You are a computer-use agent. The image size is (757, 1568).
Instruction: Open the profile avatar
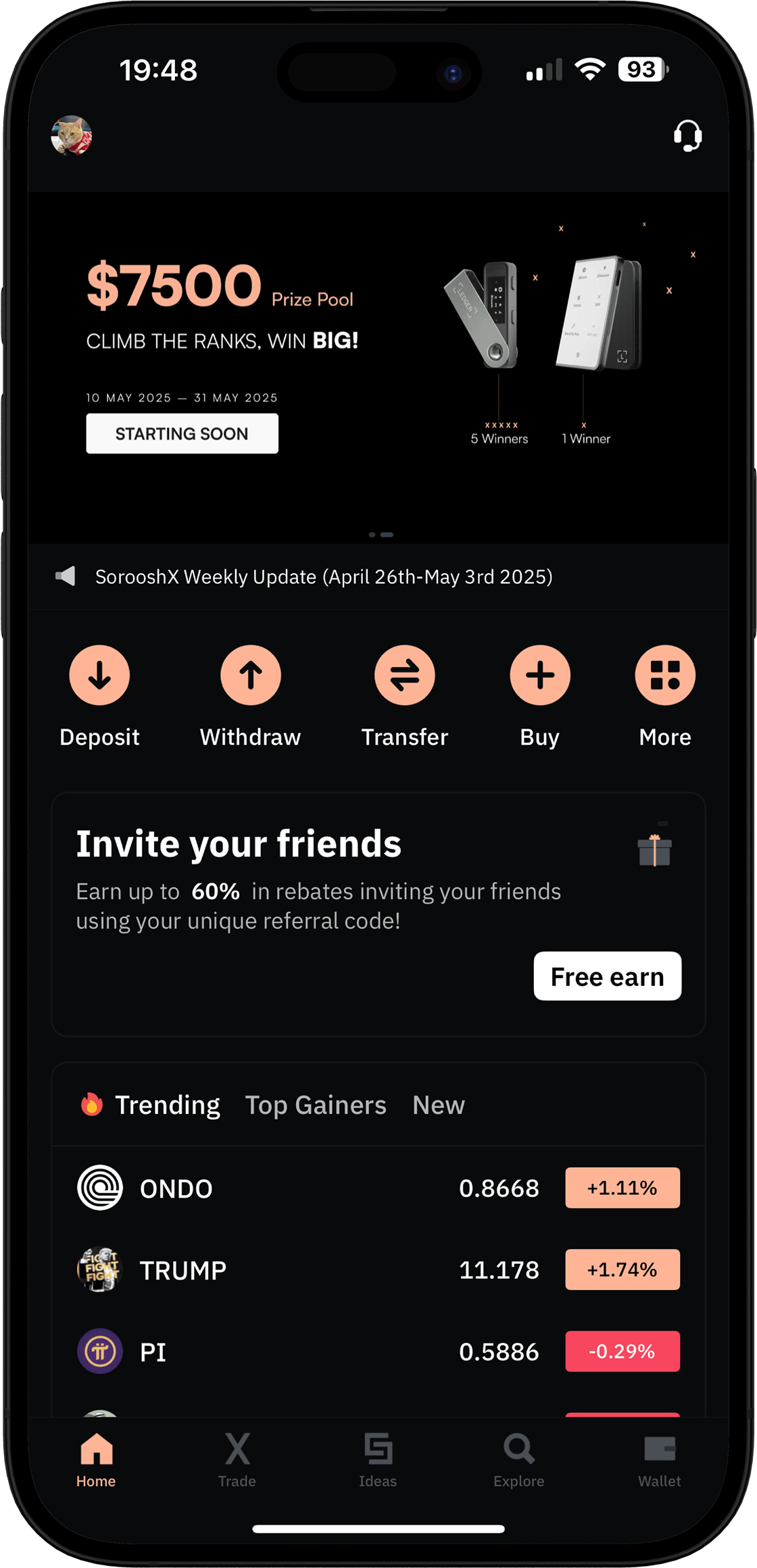pos(72,135)
